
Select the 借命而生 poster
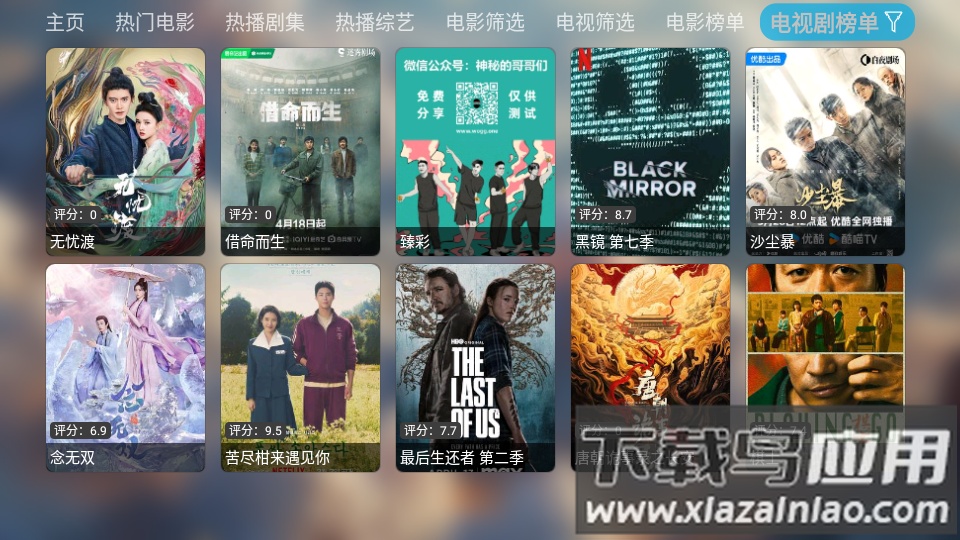pyautogui.click(x=300, y=152)
